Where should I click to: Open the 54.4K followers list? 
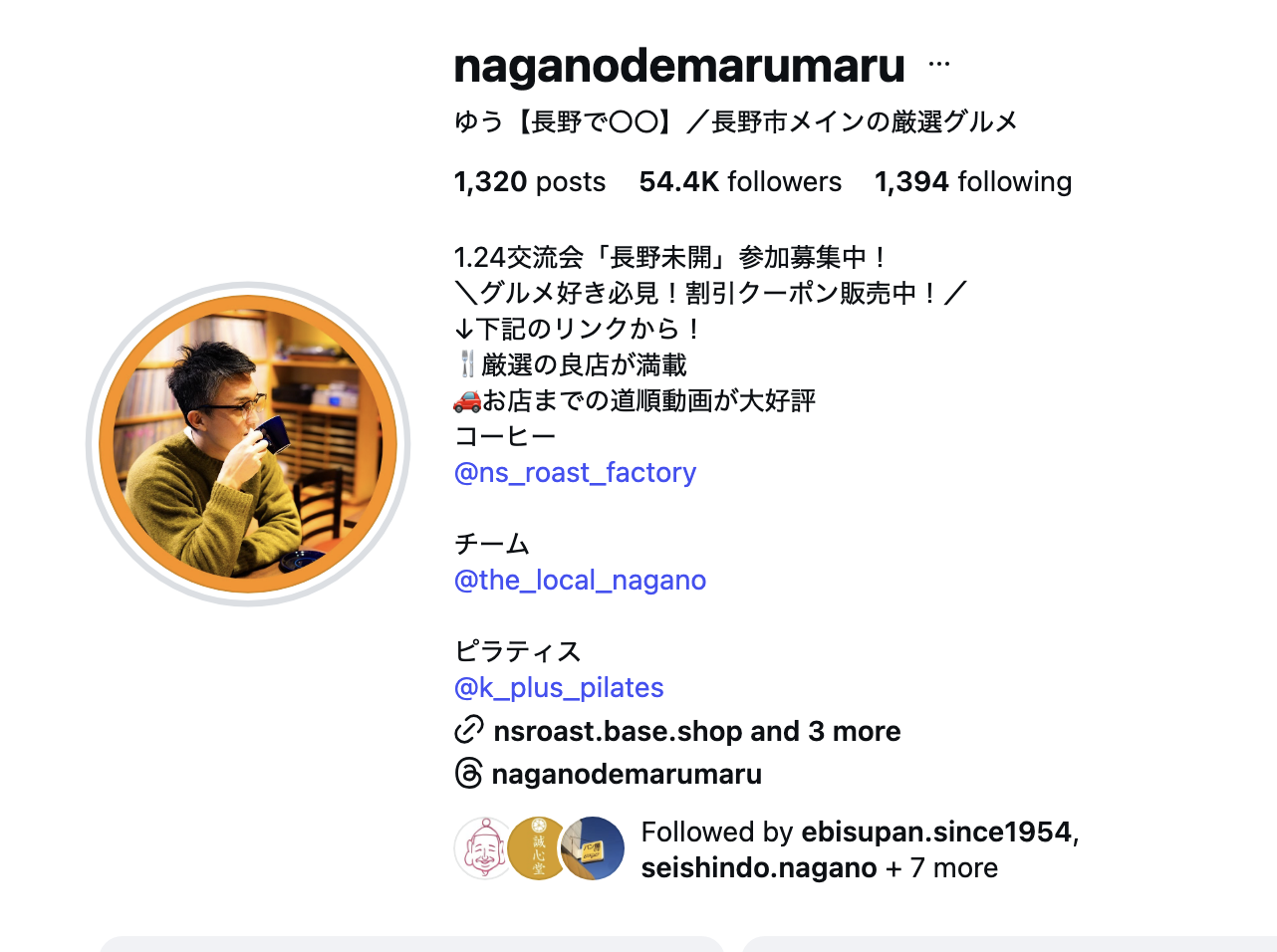[740, 182]
